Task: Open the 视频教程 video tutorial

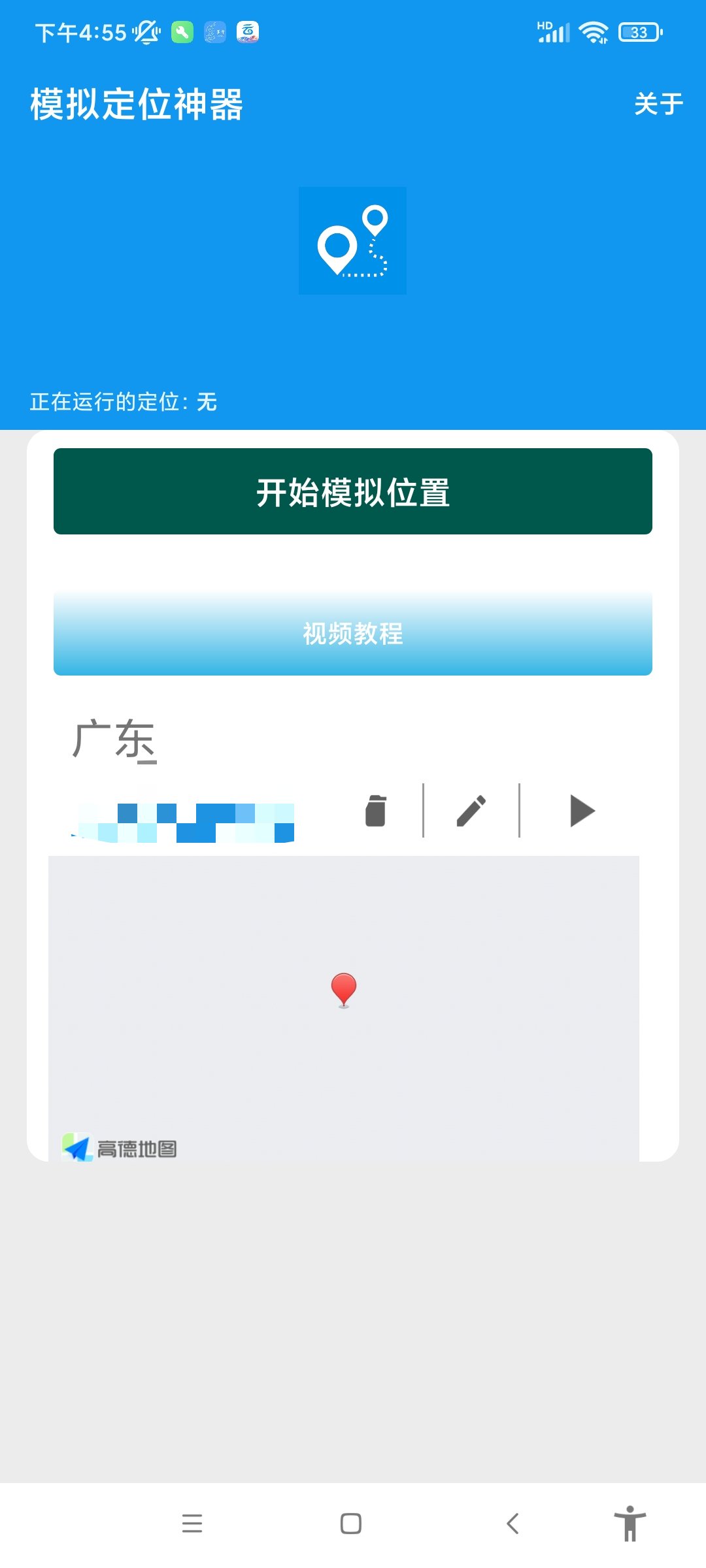Action: 353,633
